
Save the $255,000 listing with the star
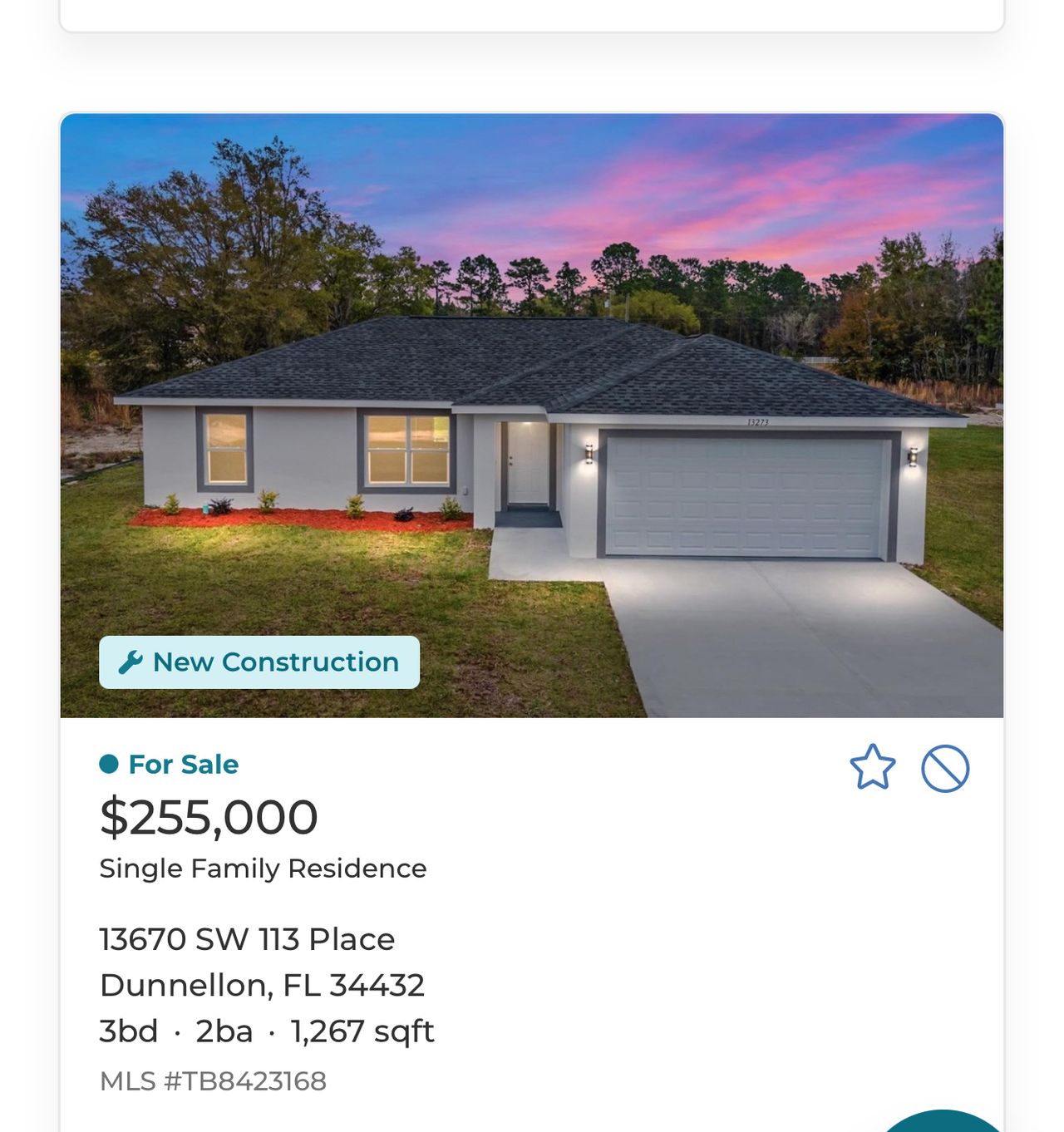pyautogui.click(x=873, y=767)
